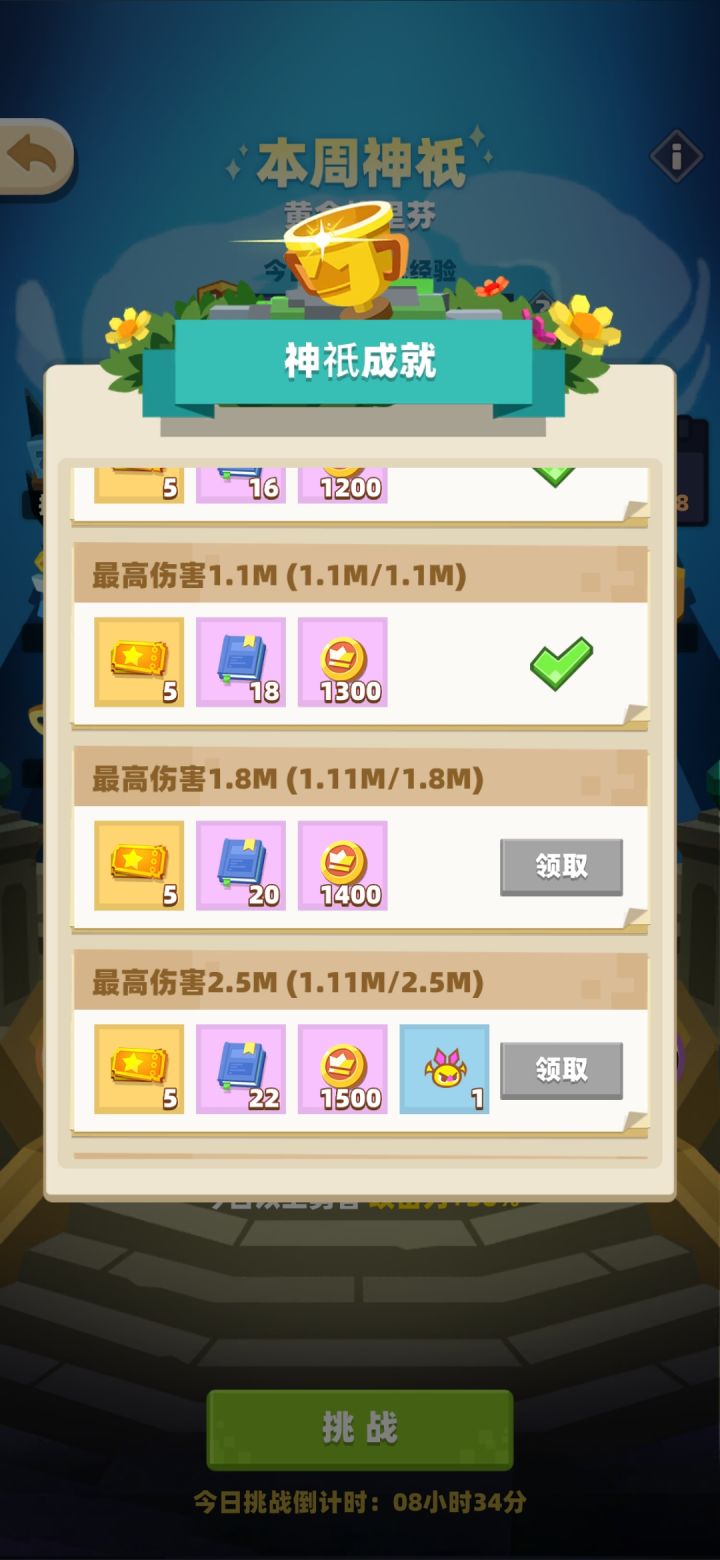Tap the pet egg reward in 2.5M row

pyautogui.click(x=444, y=1068)
